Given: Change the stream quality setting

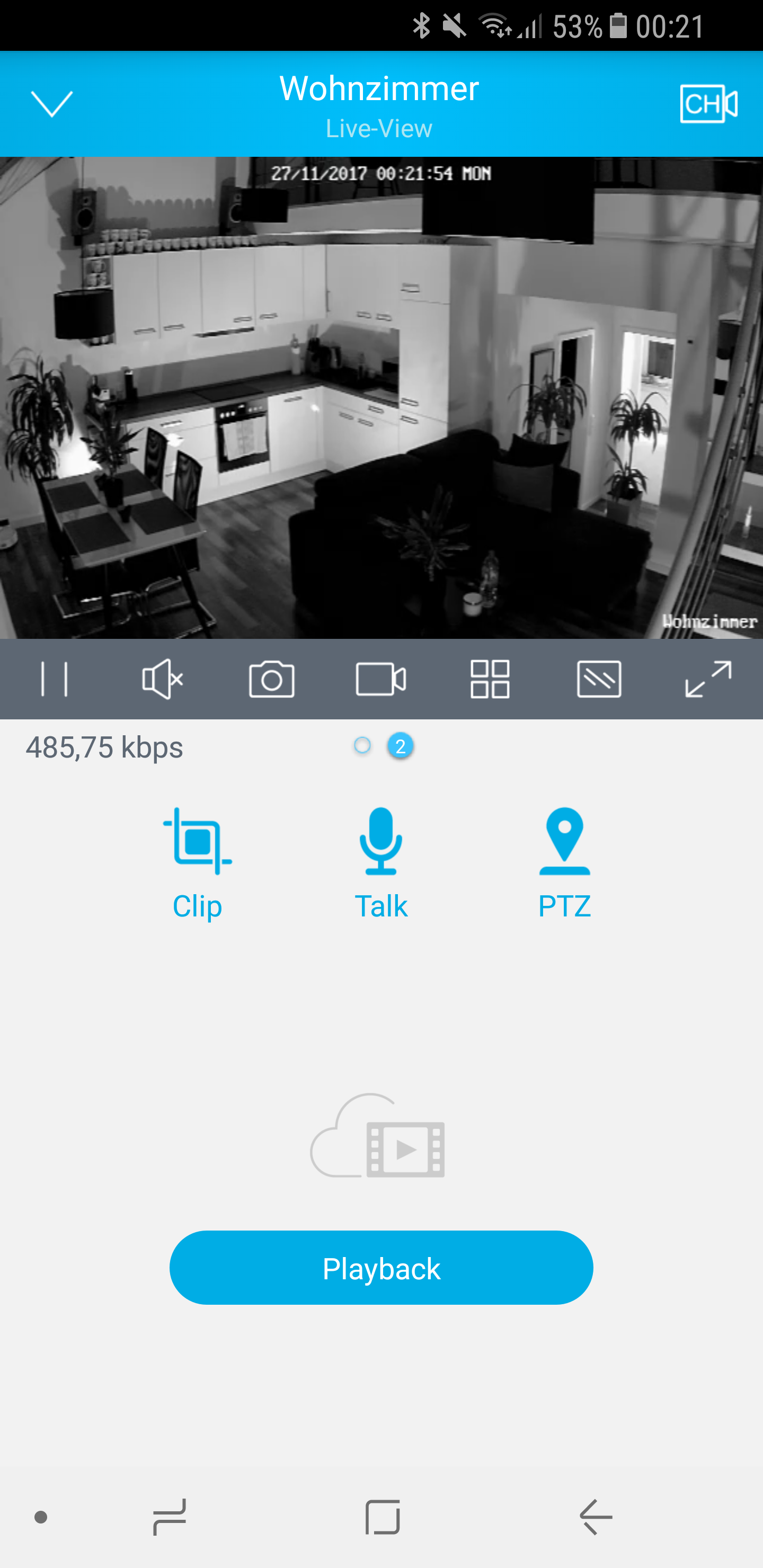Looking at the screenshot, I should pyautogui.click(x=599, y=679).
